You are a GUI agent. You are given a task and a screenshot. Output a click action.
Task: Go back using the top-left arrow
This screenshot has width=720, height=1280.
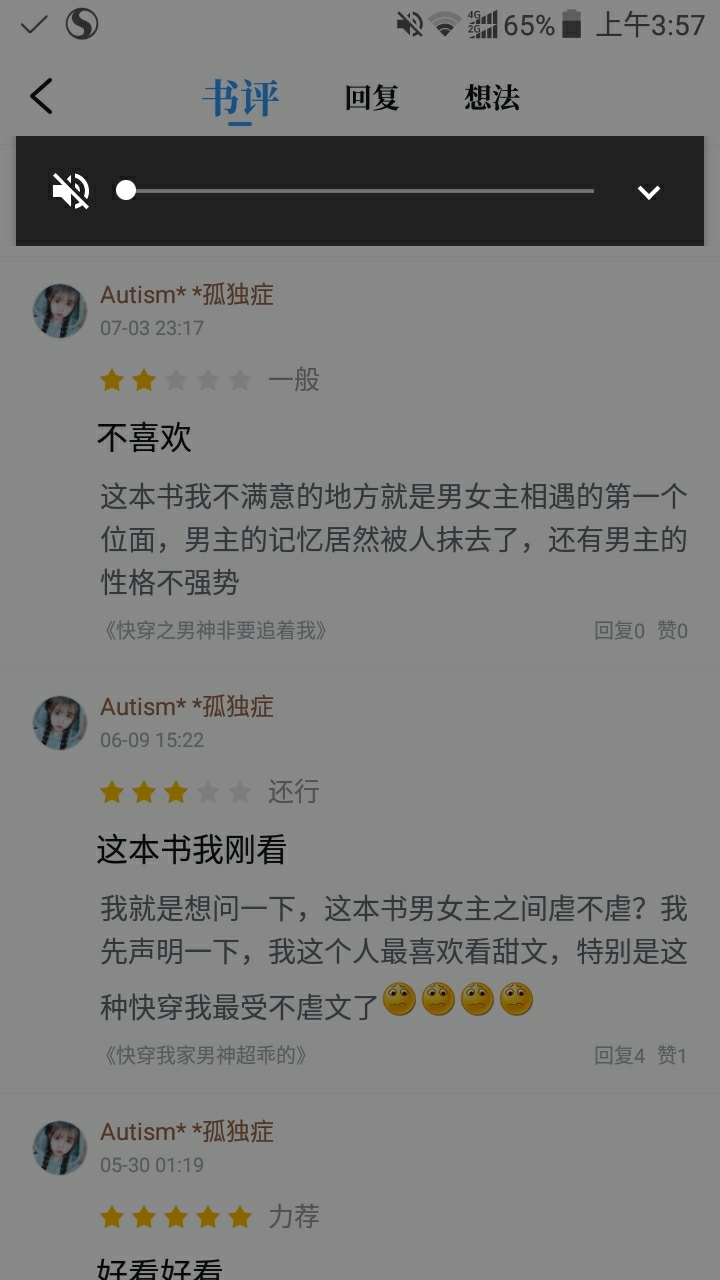[41, 97]
